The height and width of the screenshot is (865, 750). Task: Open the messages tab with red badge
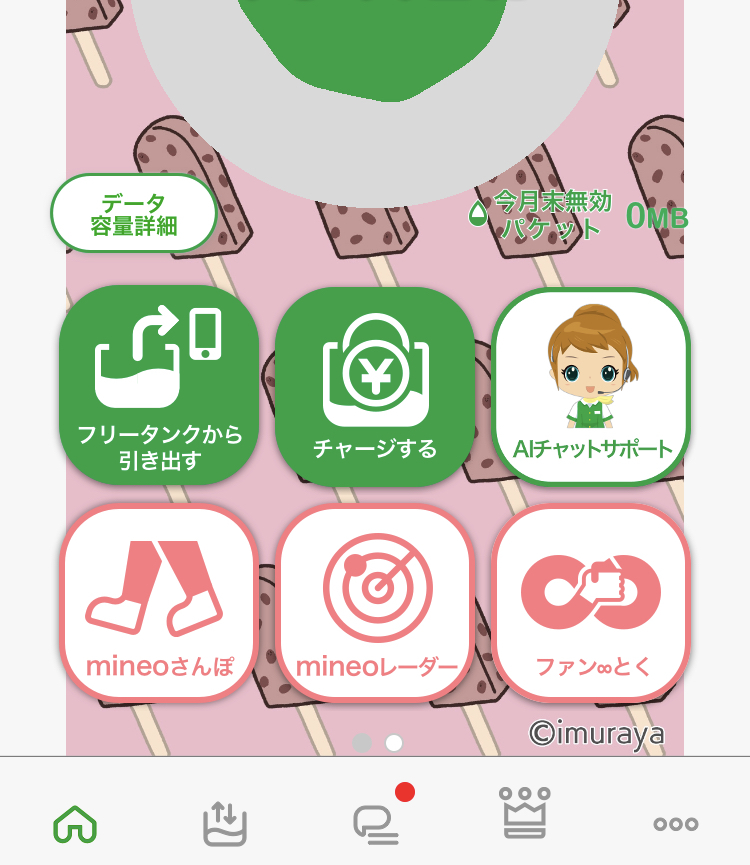377,823
